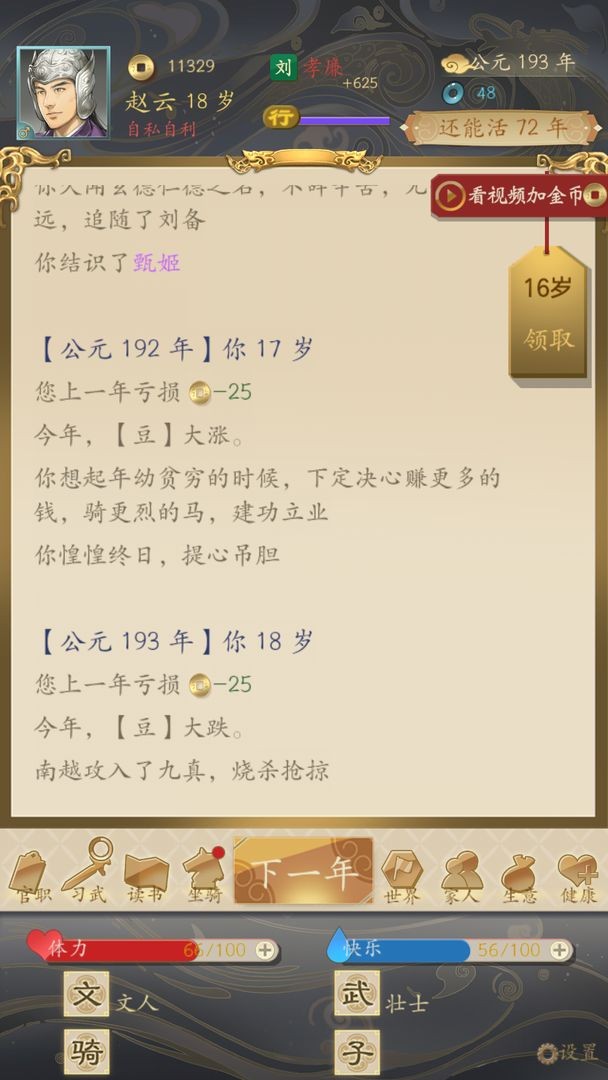This screenshot has width=608, height=1080.
Task: Add stamina with the plus beside 体力
Action: click(264, 950)
